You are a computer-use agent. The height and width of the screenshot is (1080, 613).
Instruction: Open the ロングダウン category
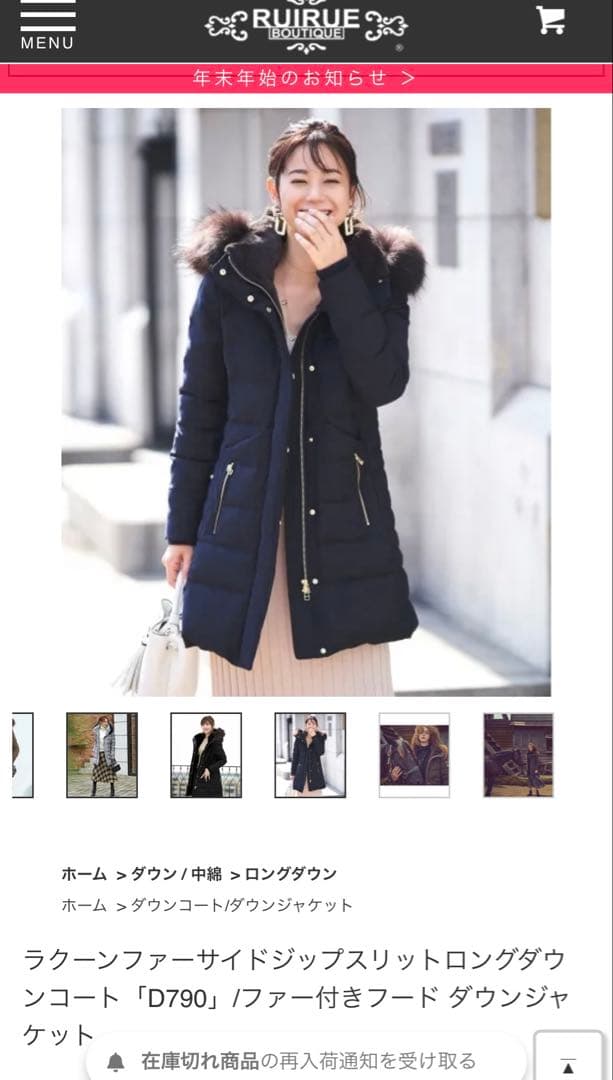(290, 874)
